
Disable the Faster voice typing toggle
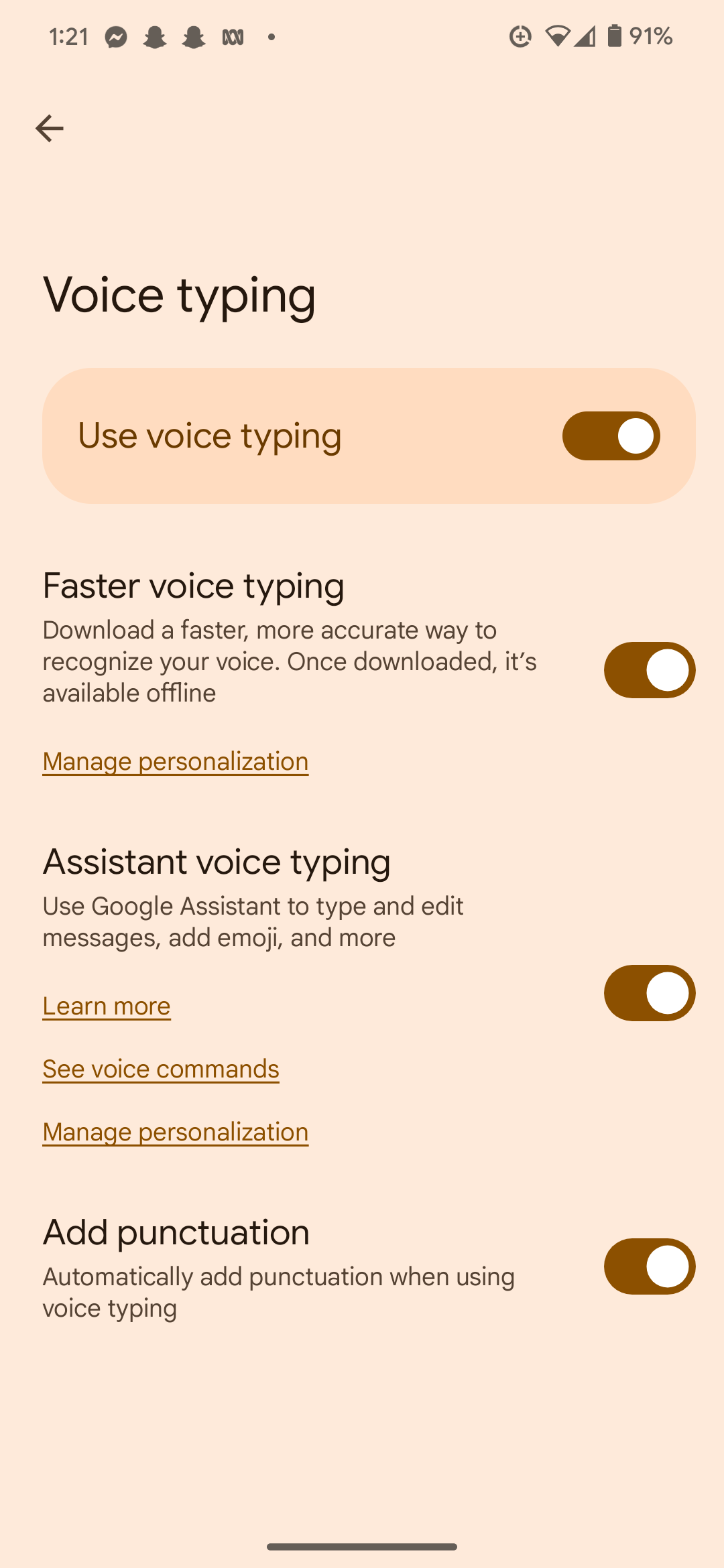pyautogui.click(x=649, y=670)
